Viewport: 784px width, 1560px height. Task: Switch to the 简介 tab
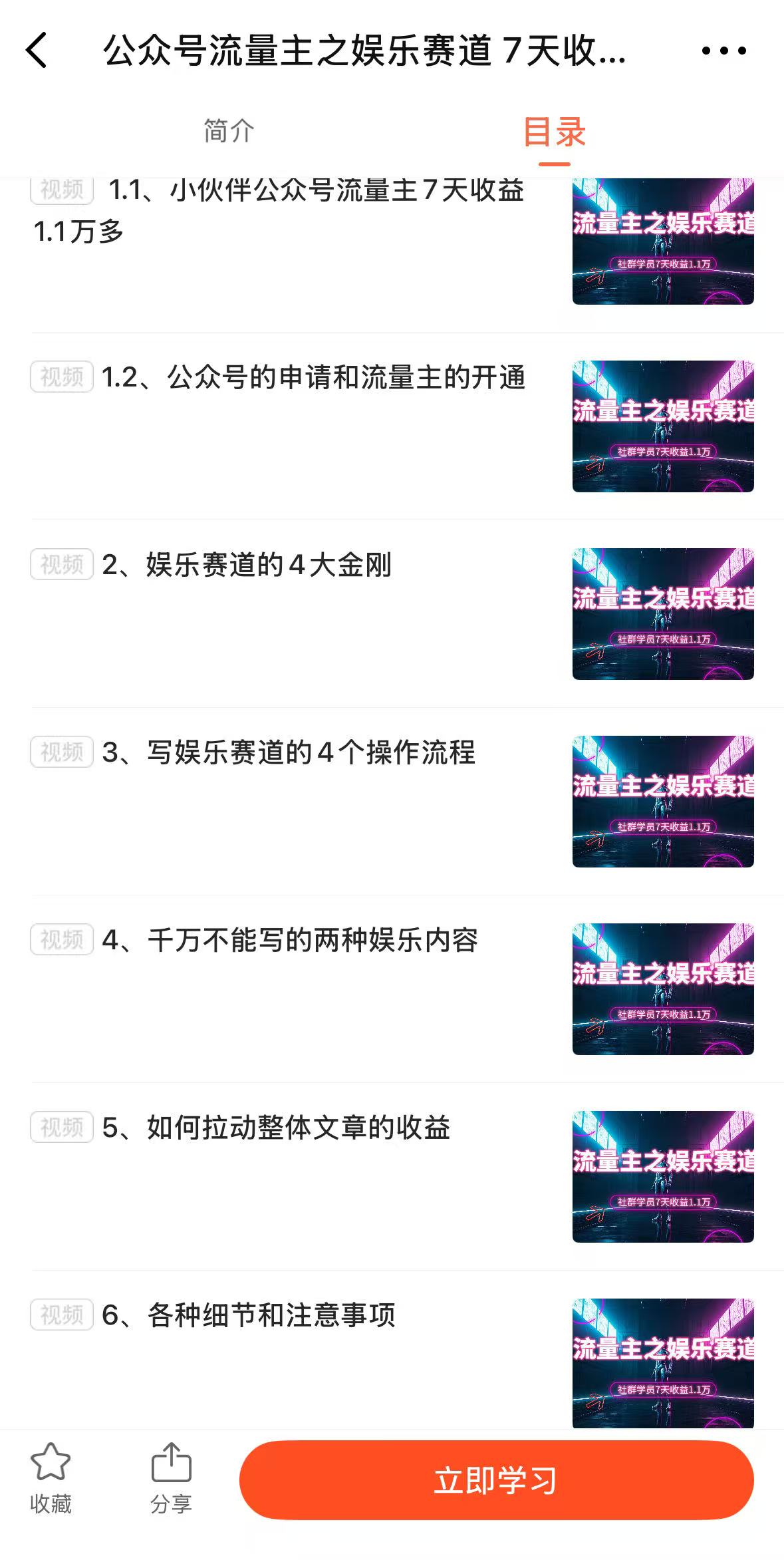tap(229, 131)
